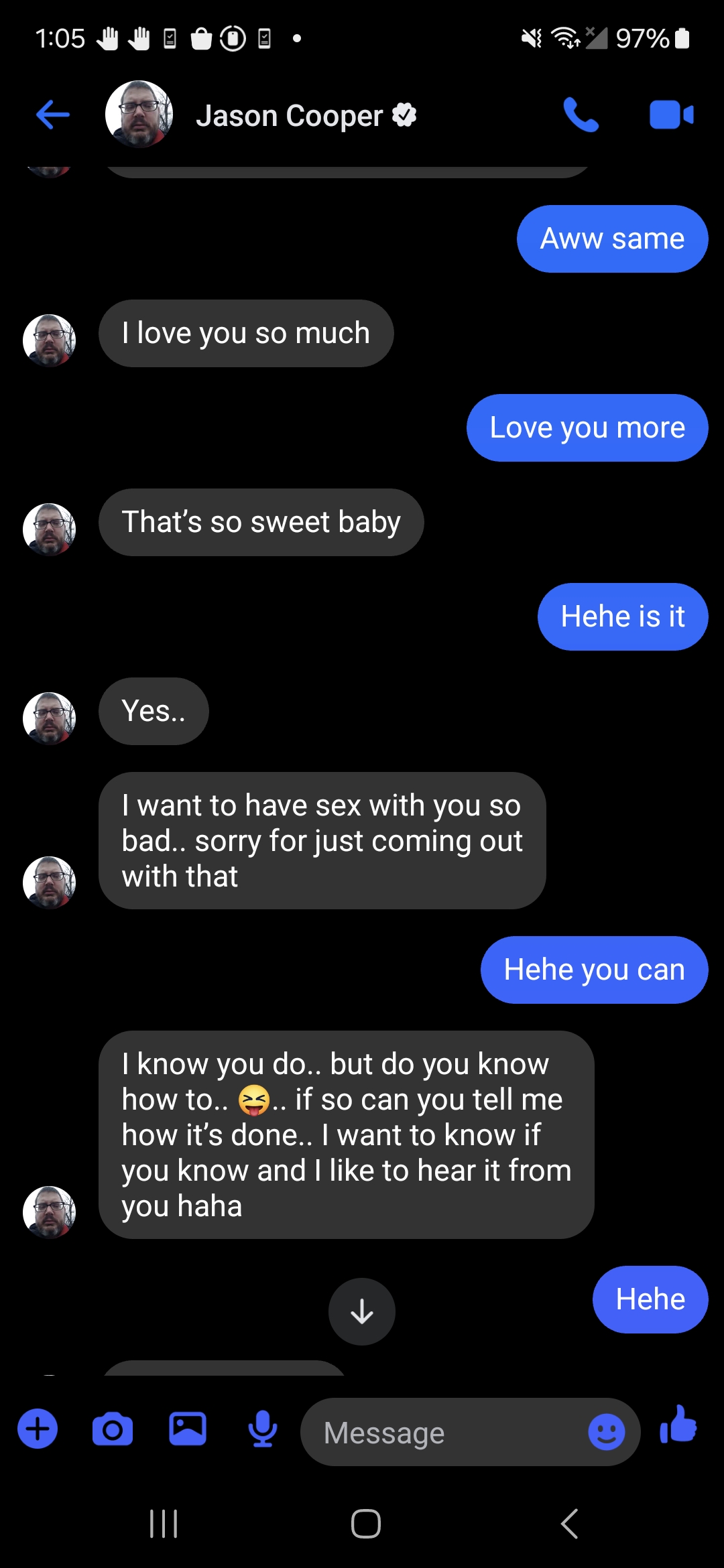The width and height of the screenshot is (724, 1568).
Task: Start a video call with Jason Cooper
Action: point(671,115)
